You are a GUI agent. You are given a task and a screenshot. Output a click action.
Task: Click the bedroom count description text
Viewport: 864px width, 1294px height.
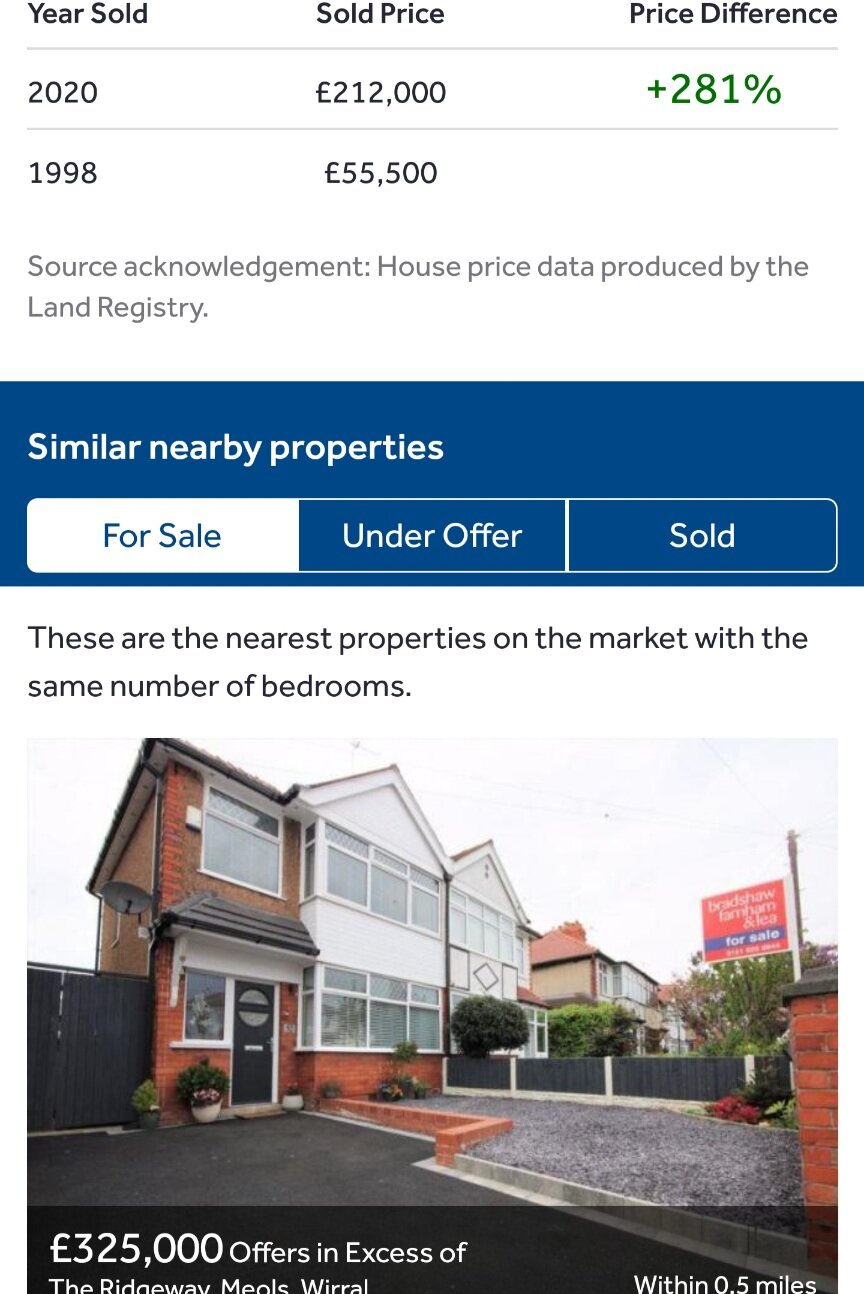point(419,661)
